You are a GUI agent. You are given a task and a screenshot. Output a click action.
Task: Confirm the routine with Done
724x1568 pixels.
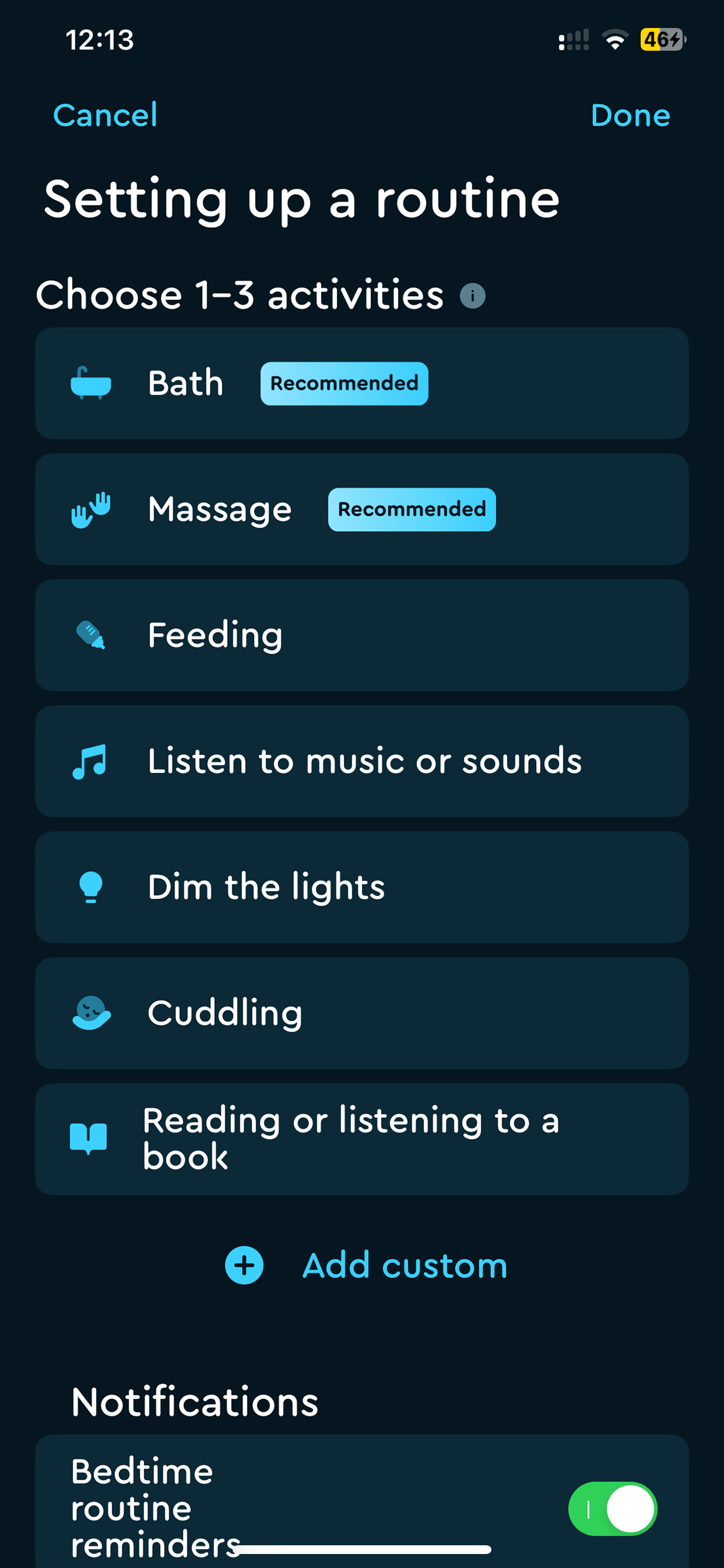coord(629,115)
